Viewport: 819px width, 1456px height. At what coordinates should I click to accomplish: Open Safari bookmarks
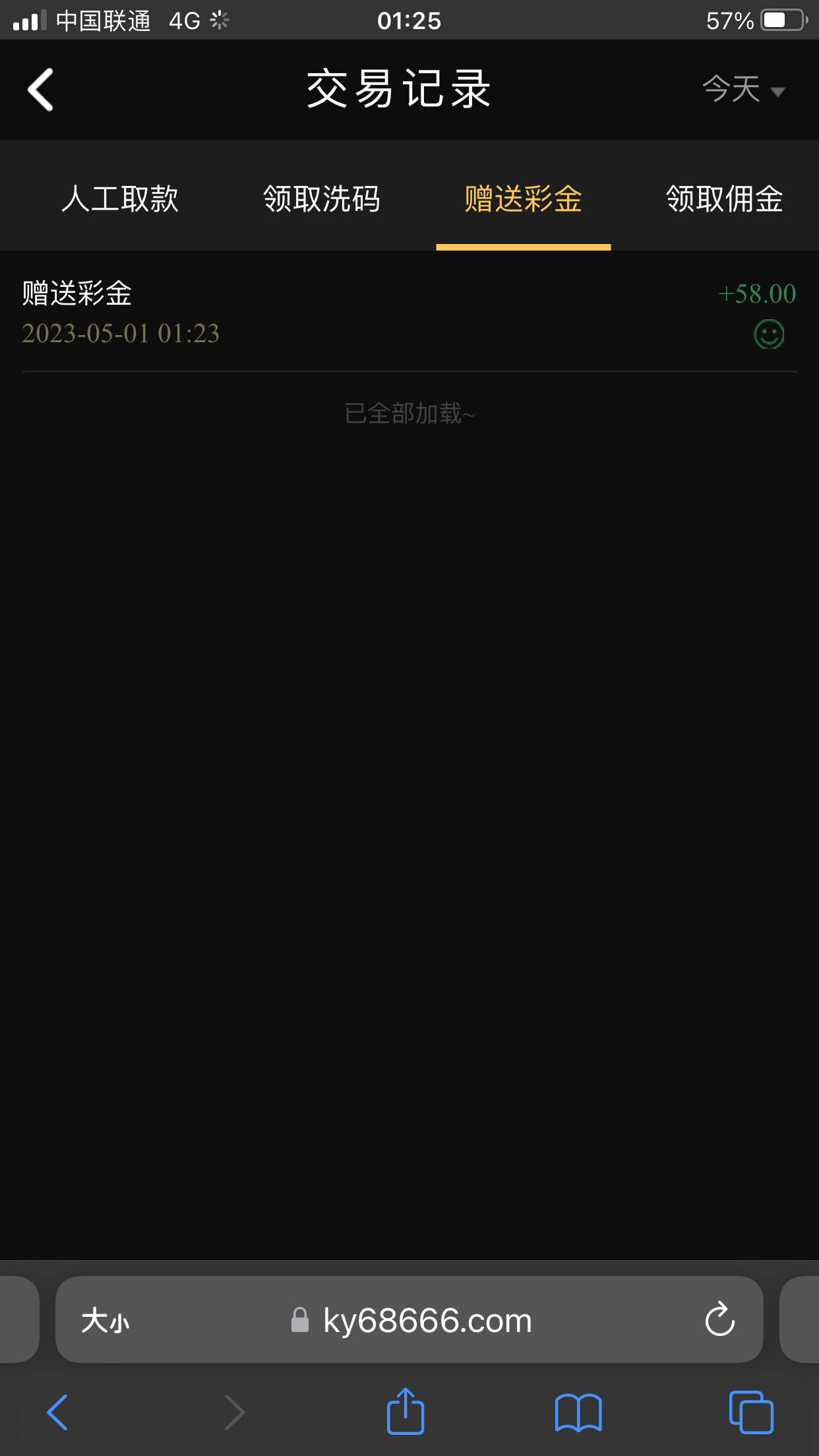tap(578, 1412)
